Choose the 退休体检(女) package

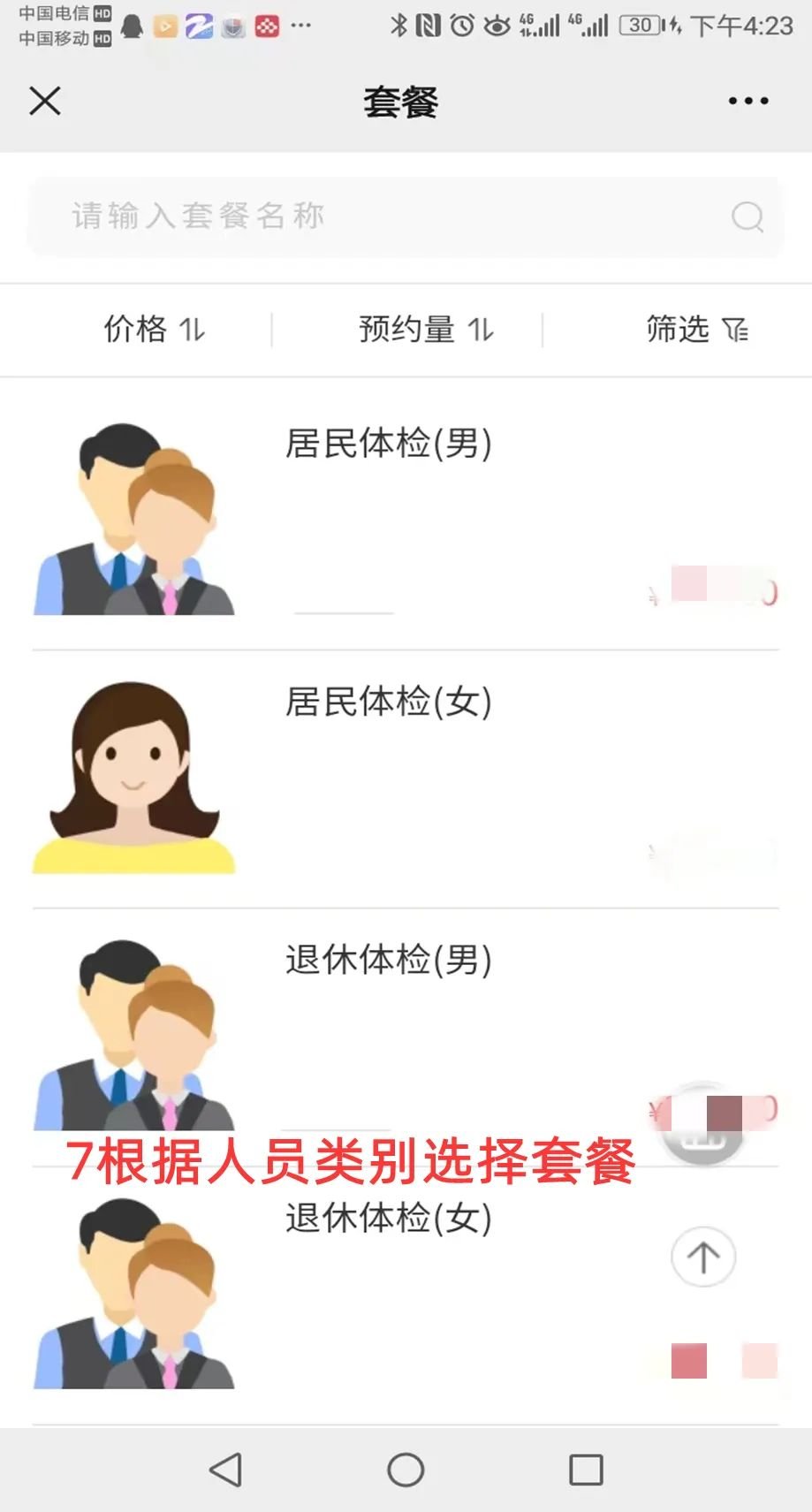389,1219
